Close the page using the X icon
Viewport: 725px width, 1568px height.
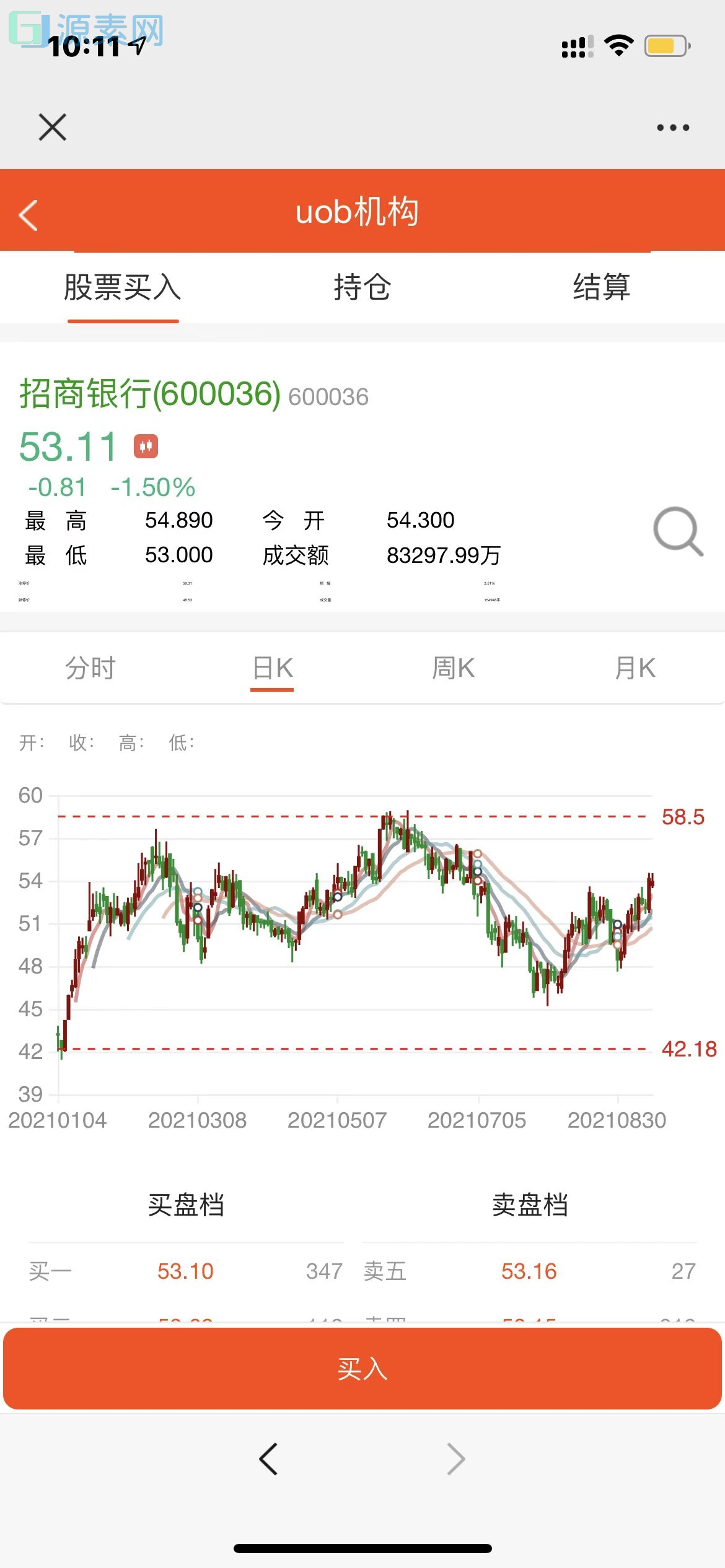(x=52, y=127)
